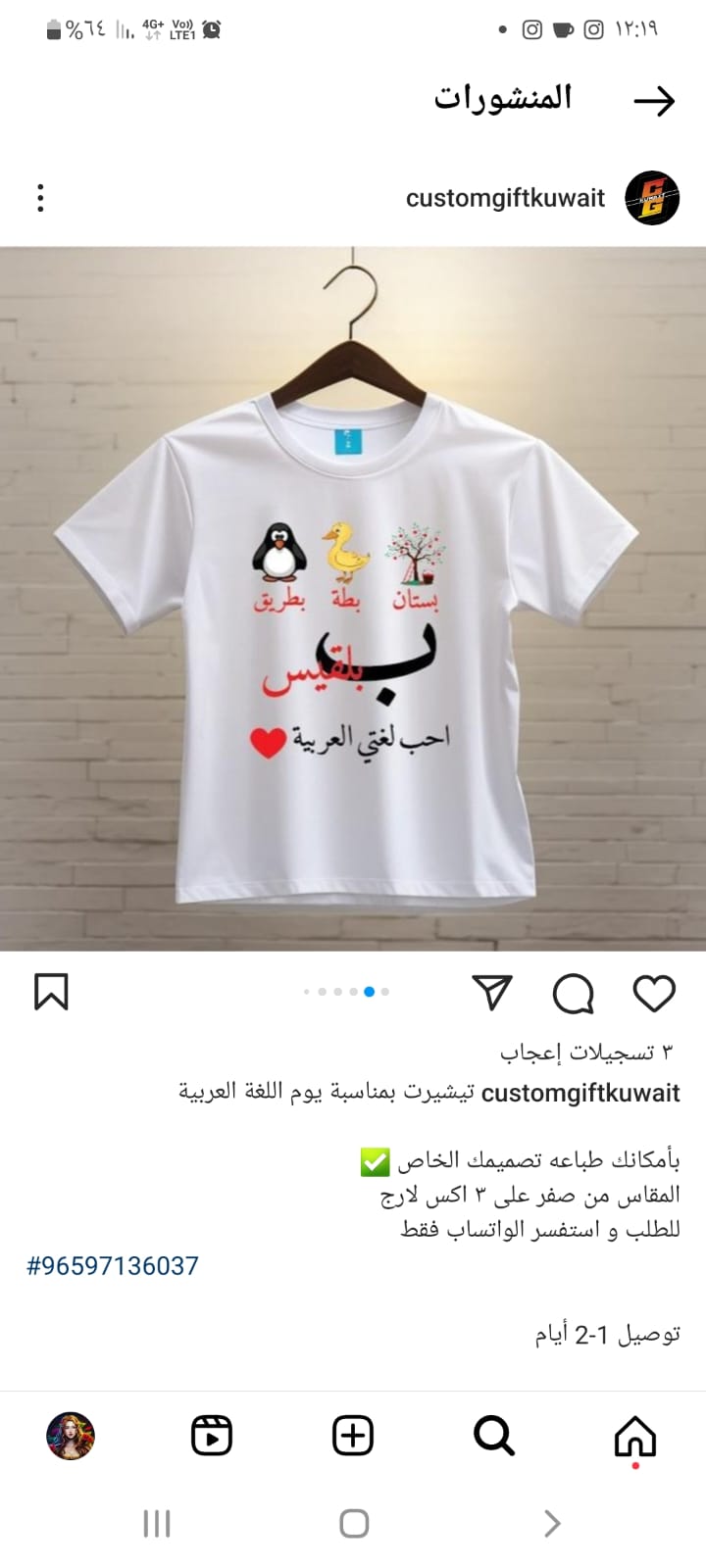Open my profile tab avatar
The width and height of the screenshot is (706, 1568).
[x=71, y=1437]
